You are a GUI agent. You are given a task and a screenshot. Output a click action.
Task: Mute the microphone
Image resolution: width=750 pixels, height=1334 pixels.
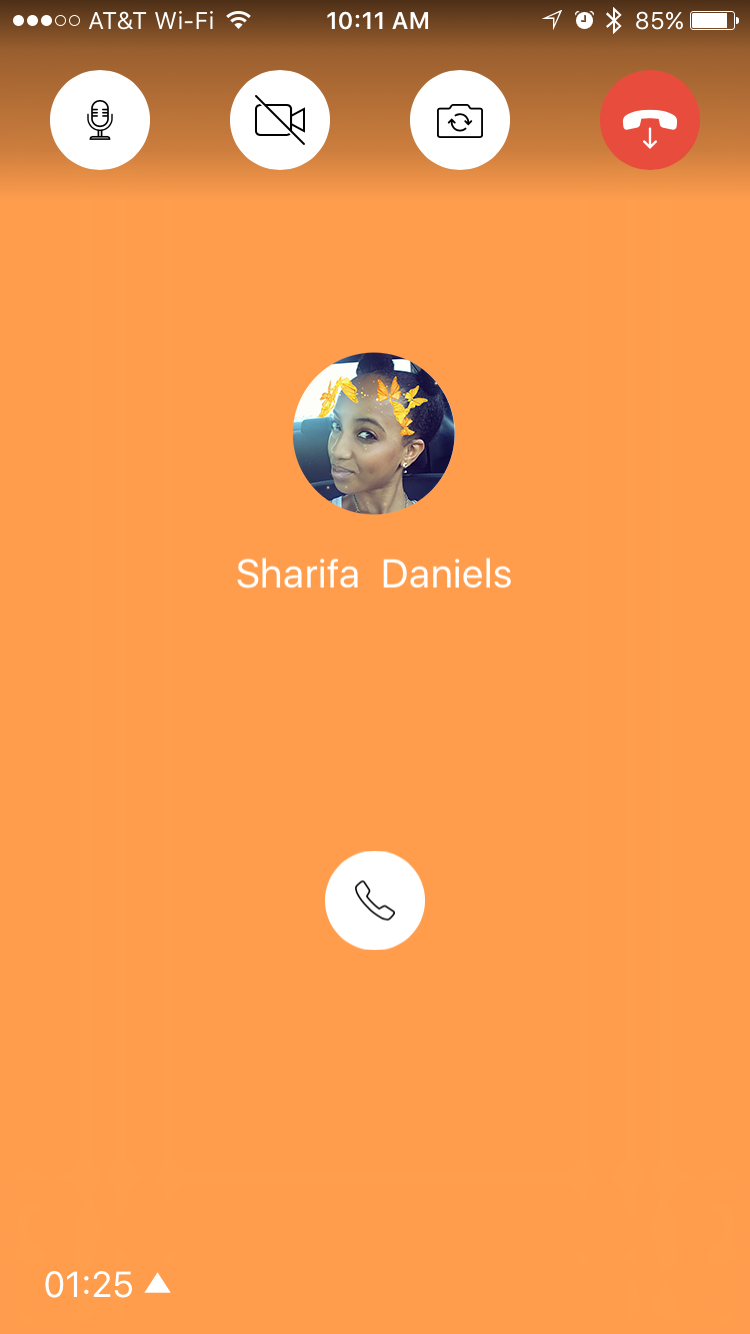[x=100, y=120]
